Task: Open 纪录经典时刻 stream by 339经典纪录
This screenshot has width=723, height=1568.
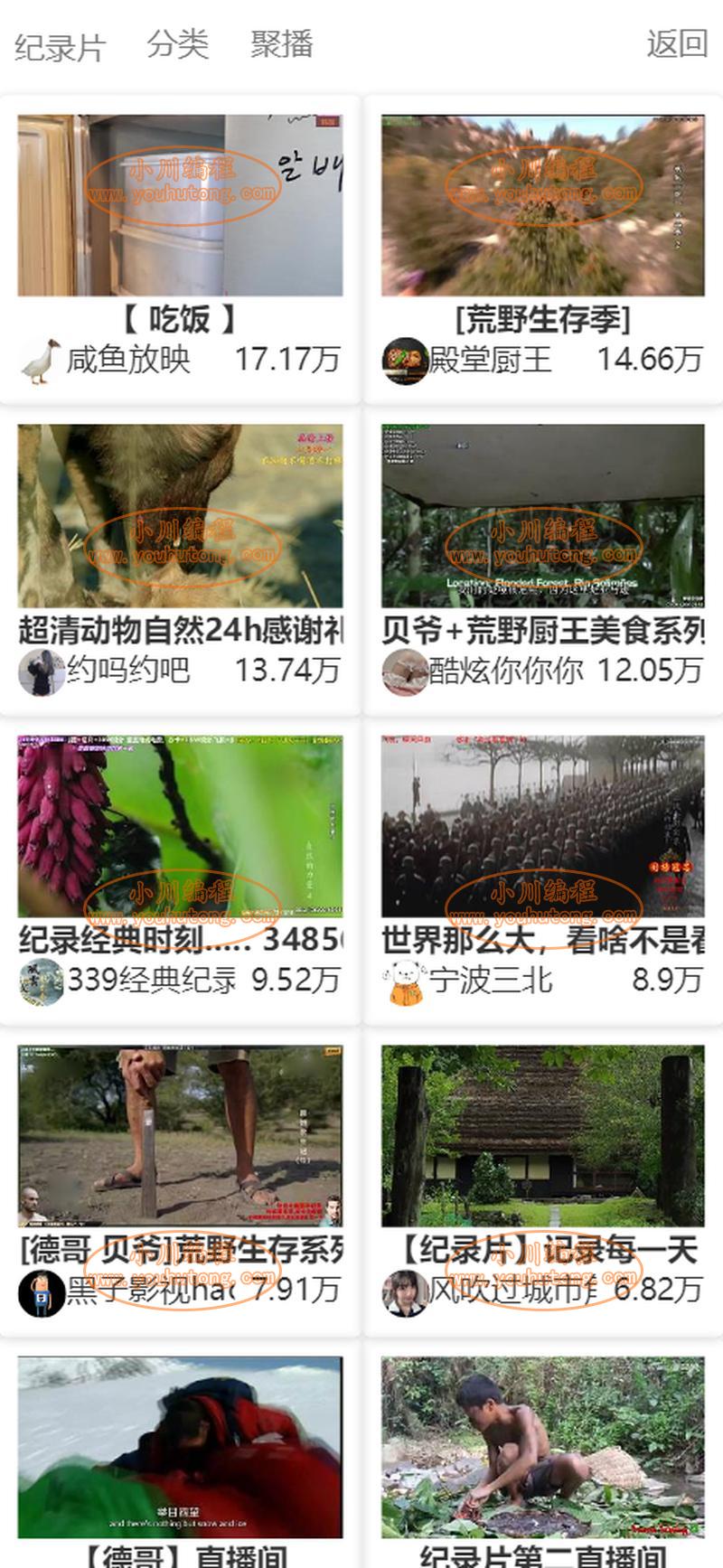Action: point(180,871)
